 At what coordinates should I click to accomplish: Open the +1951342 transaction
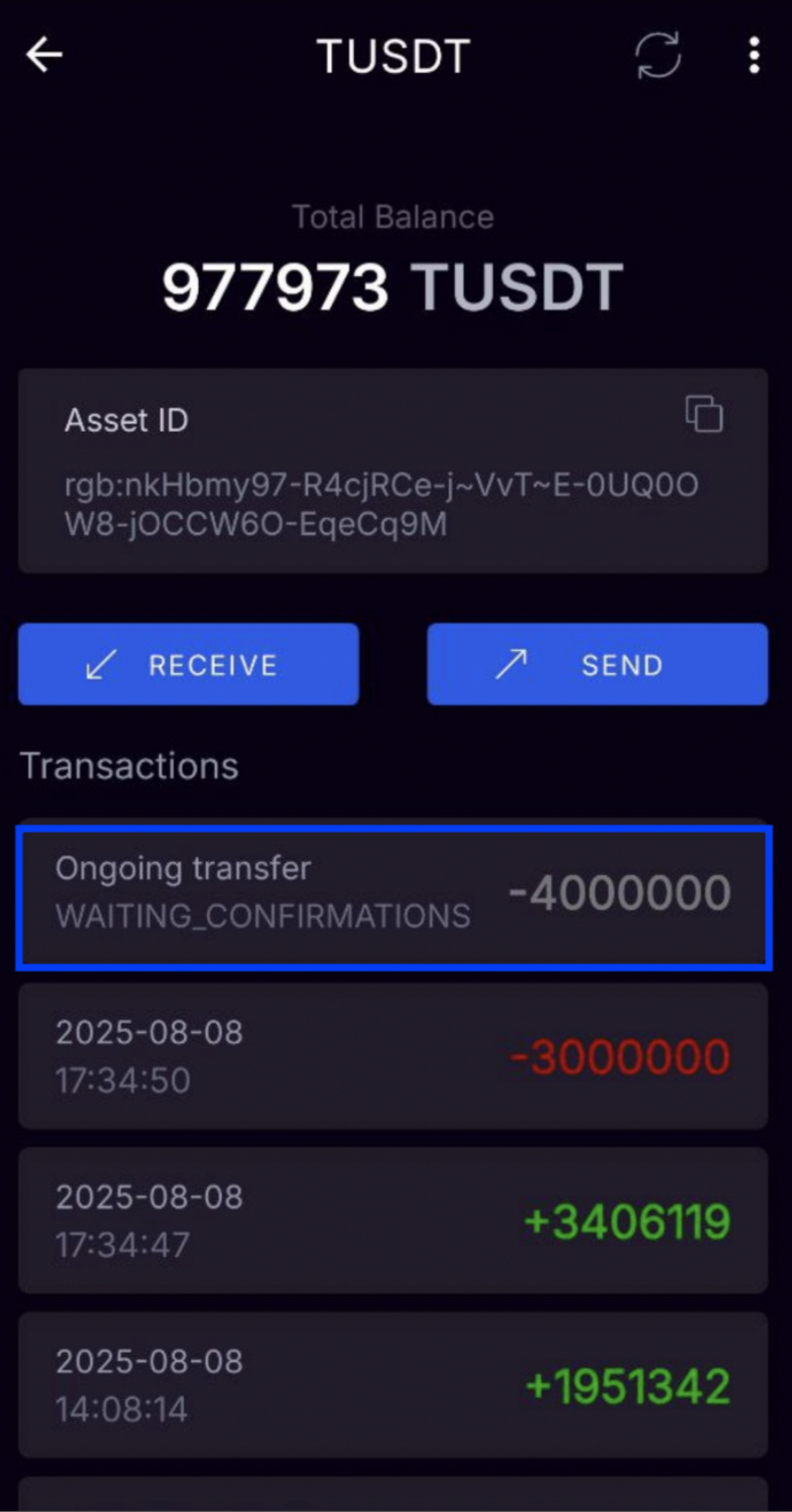[x=394, y=1384]
